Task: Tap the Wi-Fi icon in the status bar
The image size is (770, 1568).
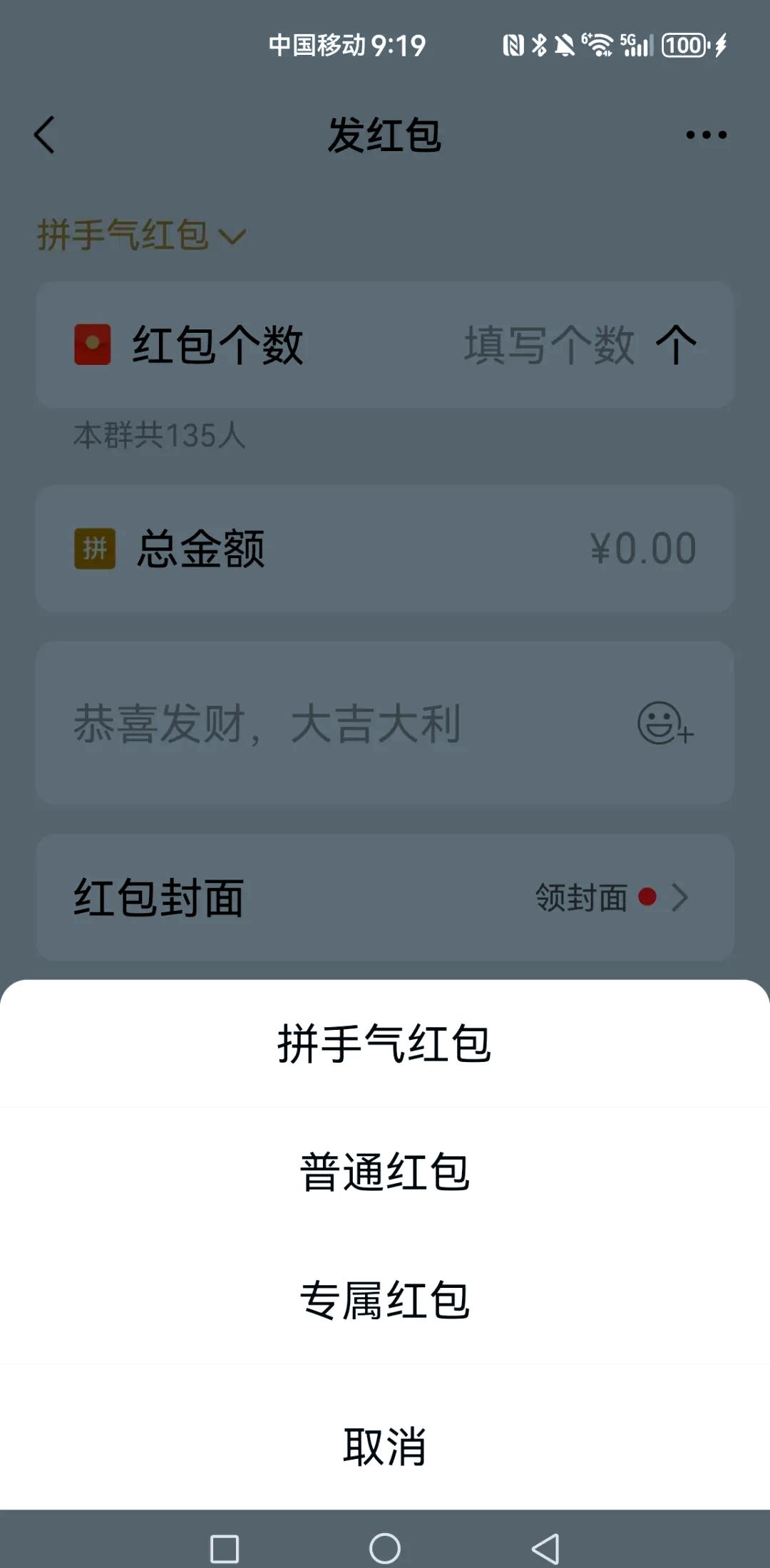Action: point(596,44)
